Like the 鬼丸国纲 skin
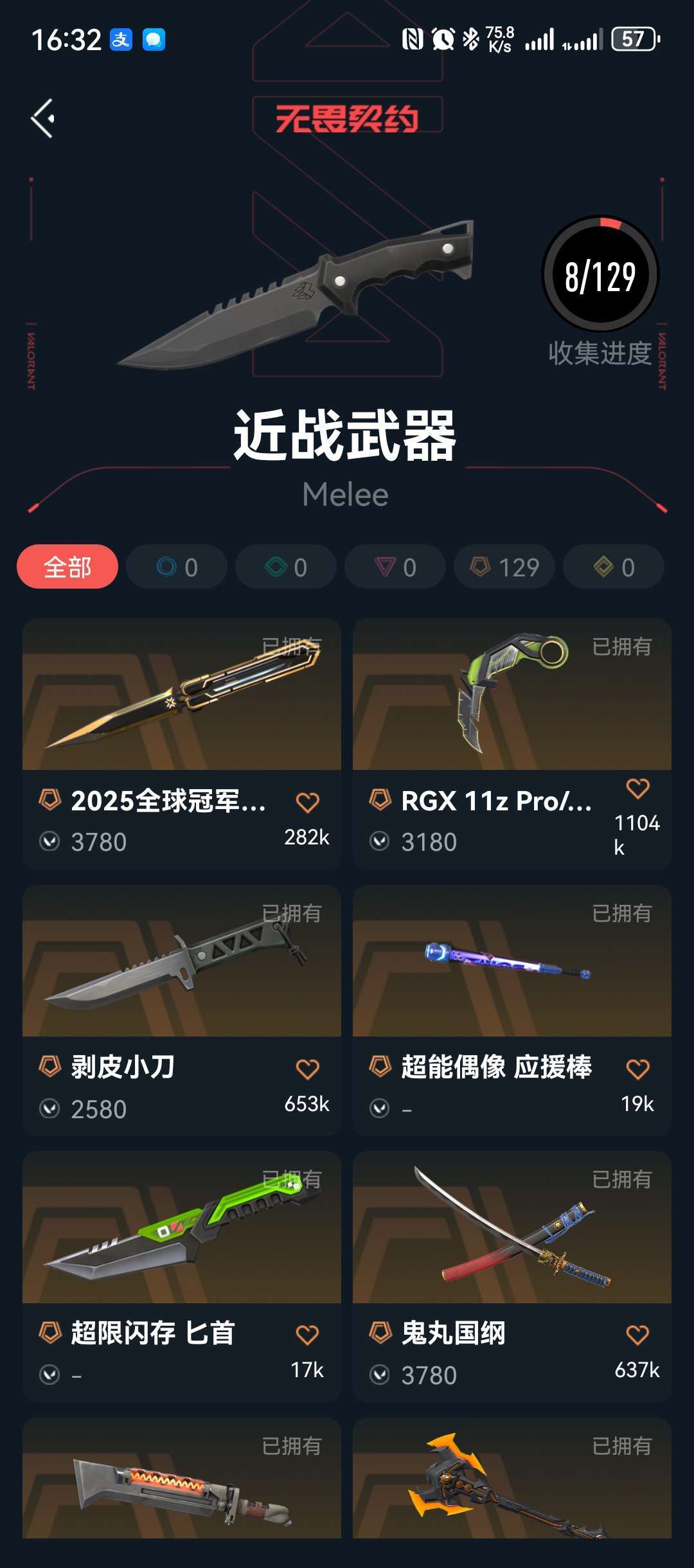The height and width of the screenshot is (1568, 694). tap(637, 1335)
